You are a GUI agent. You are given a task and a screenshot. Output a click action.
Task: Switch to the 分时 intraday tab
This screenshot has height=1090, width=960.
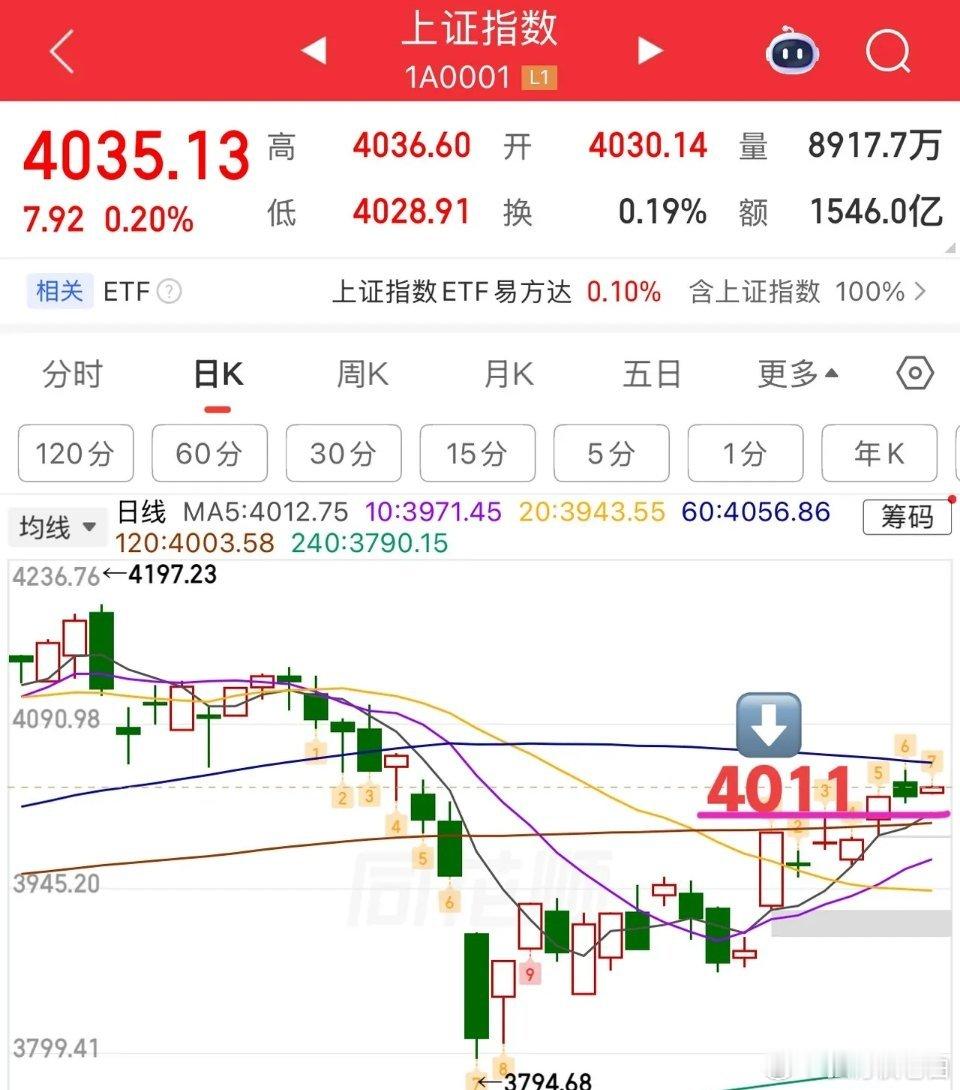(x=70, y=372)
